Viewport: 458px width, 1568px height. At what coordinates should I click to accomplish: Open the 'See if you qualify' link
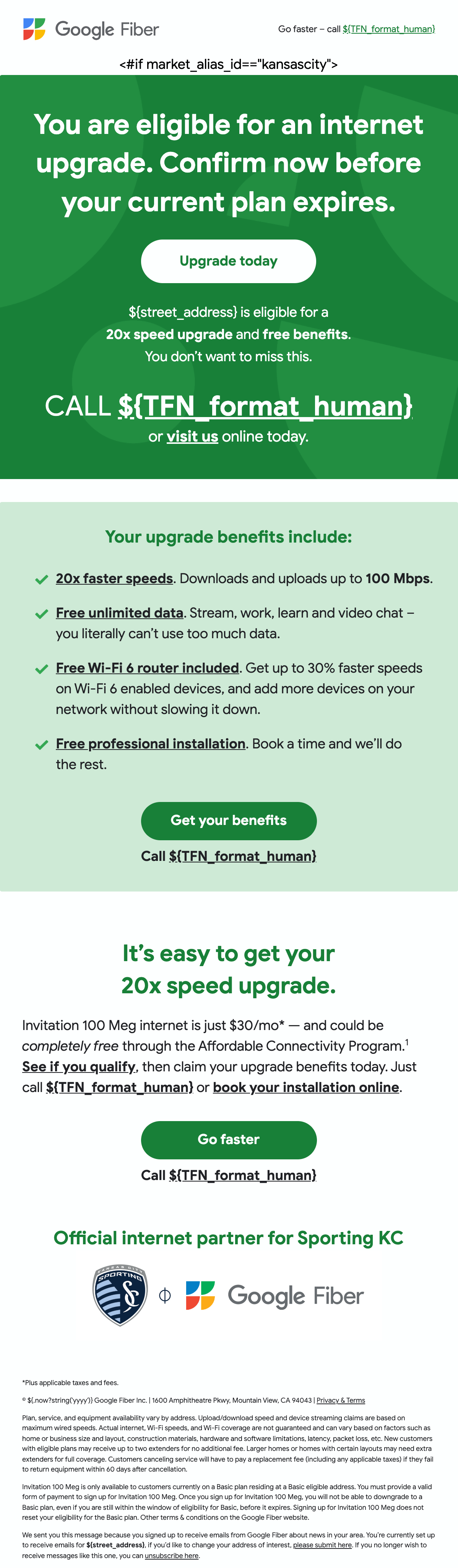click(78, 1066)
